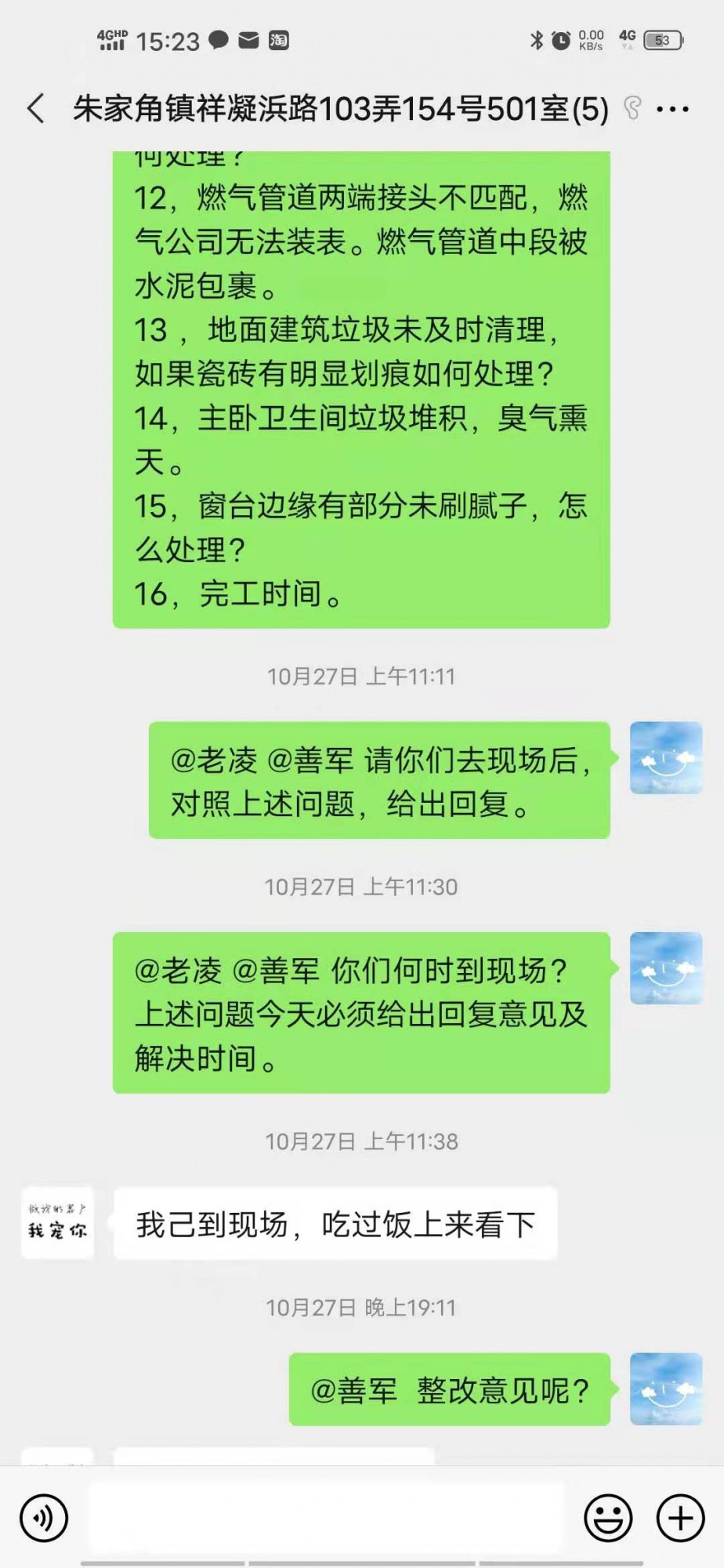This screenshot has width=724, height=1568.
Task: Tap the avatar beside 请你们去现场后 message
Action: (x=666, y=758)
